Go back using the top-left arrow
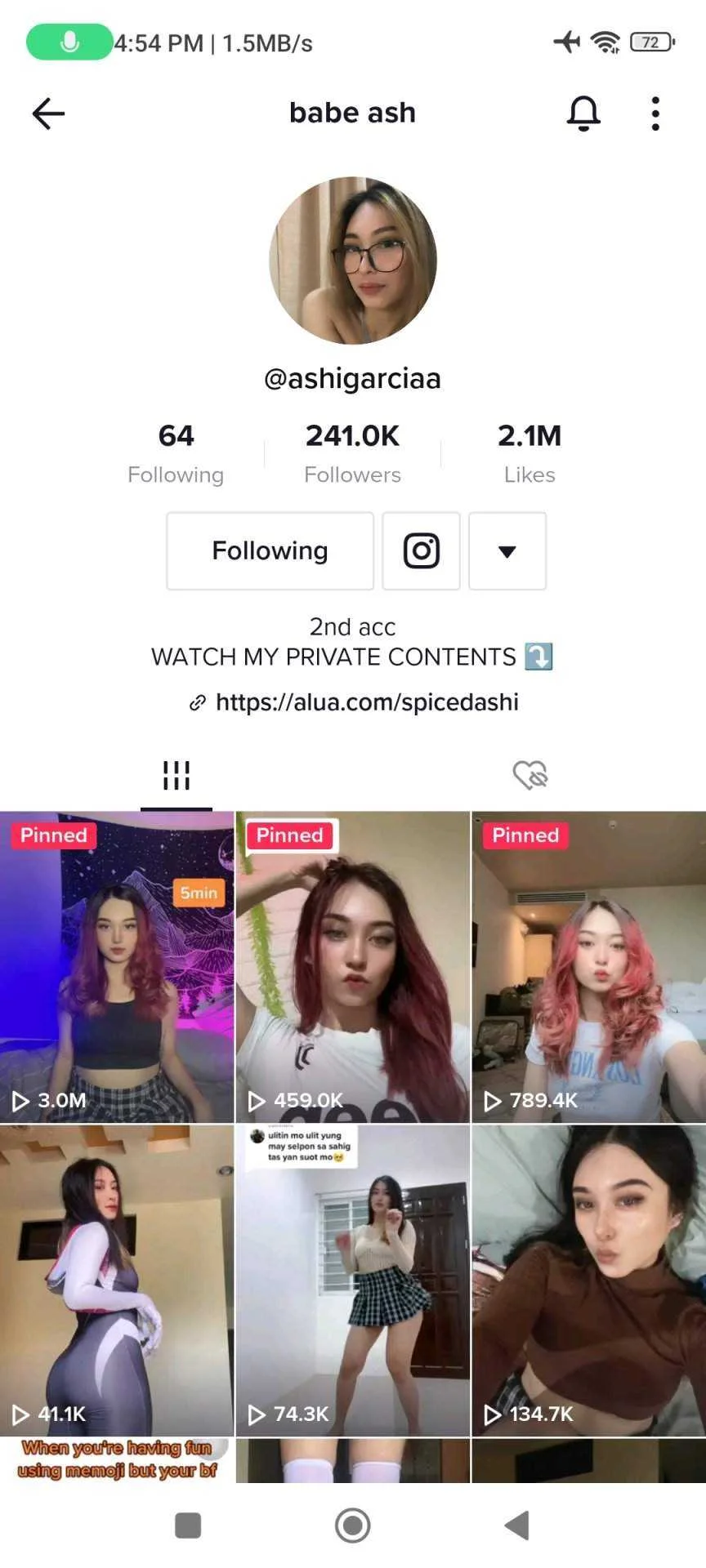This screenshot has width=706, height=1568. click(48, 114)
